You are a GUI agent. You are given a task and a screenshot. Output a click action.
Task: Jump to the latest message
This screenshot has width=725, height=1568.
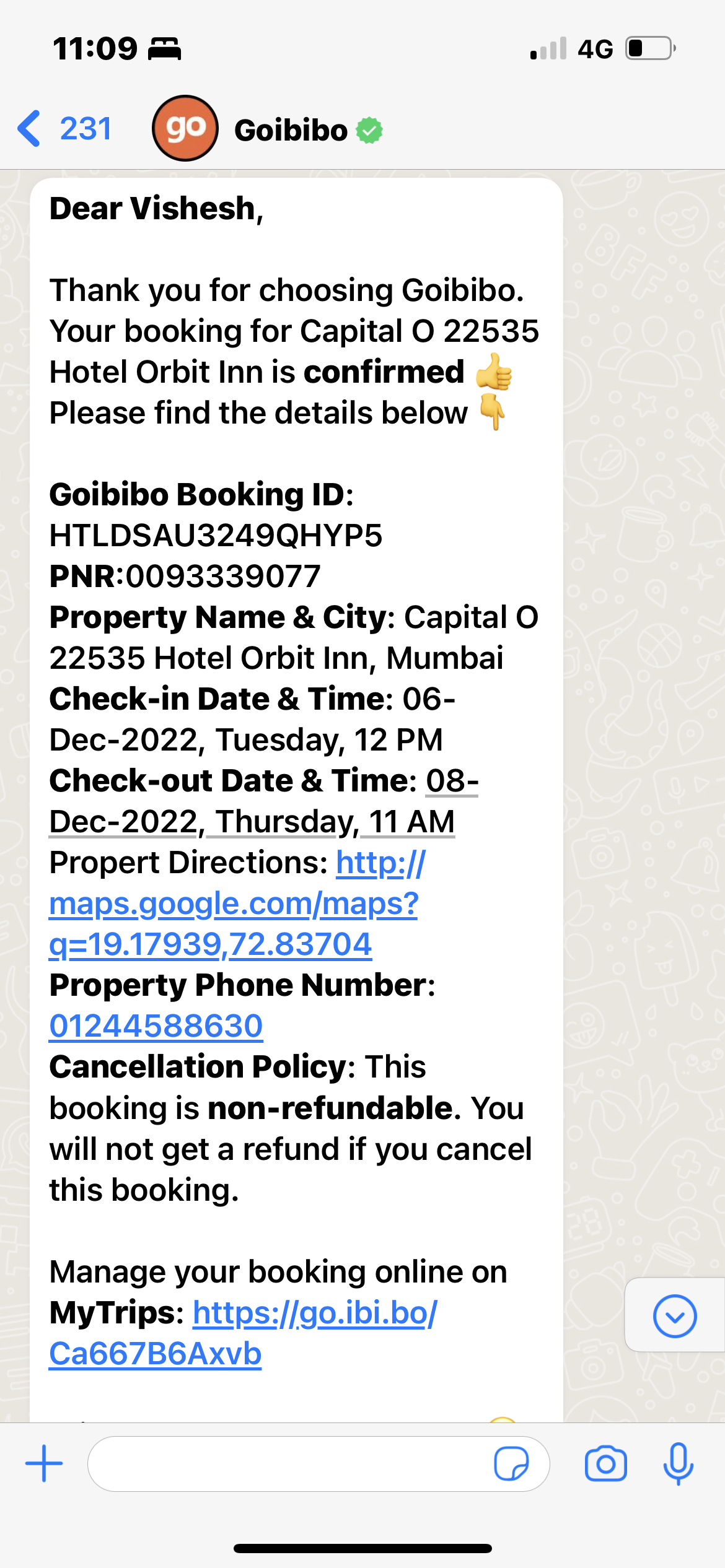[674, 1316]
